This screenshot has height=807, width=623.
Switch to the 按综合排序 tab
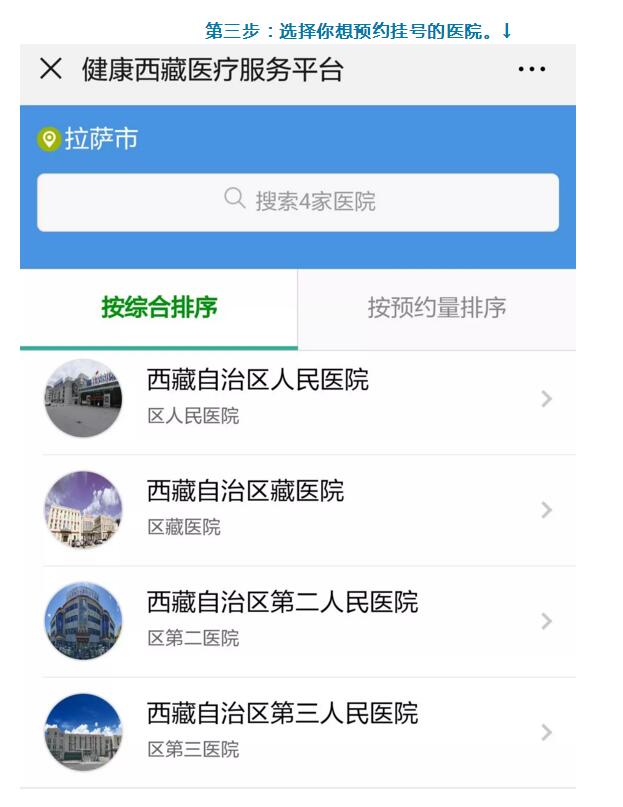(159, 308)
